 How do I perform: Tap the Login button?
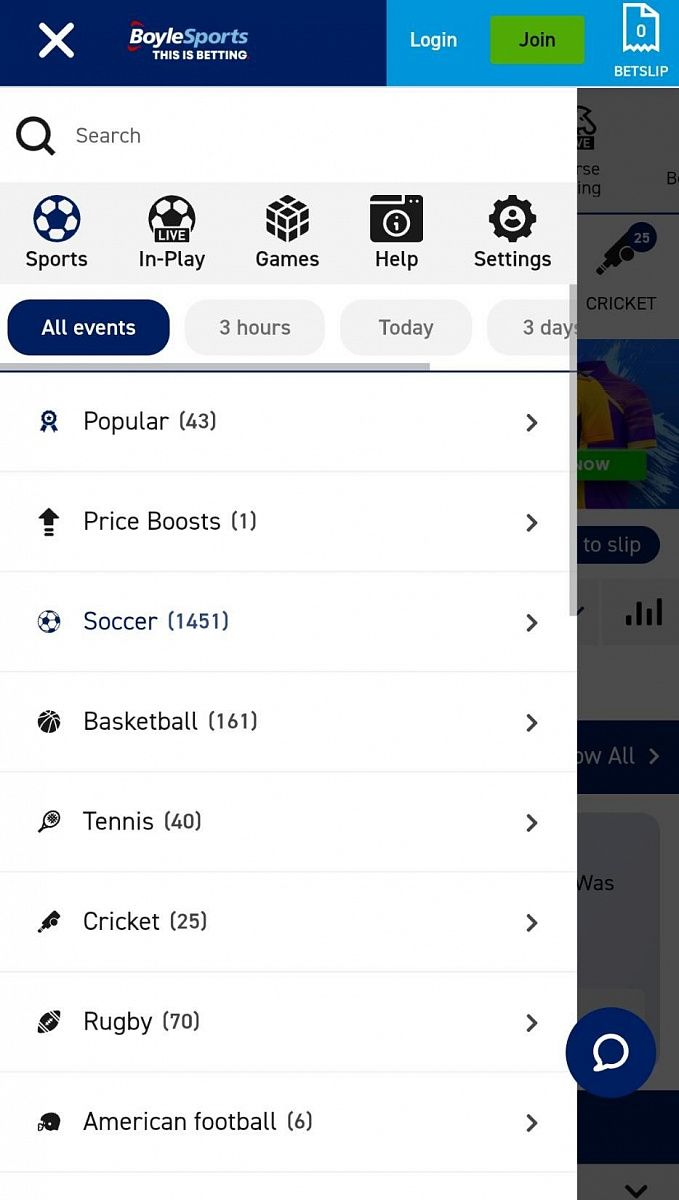click(x=433, y=41)
